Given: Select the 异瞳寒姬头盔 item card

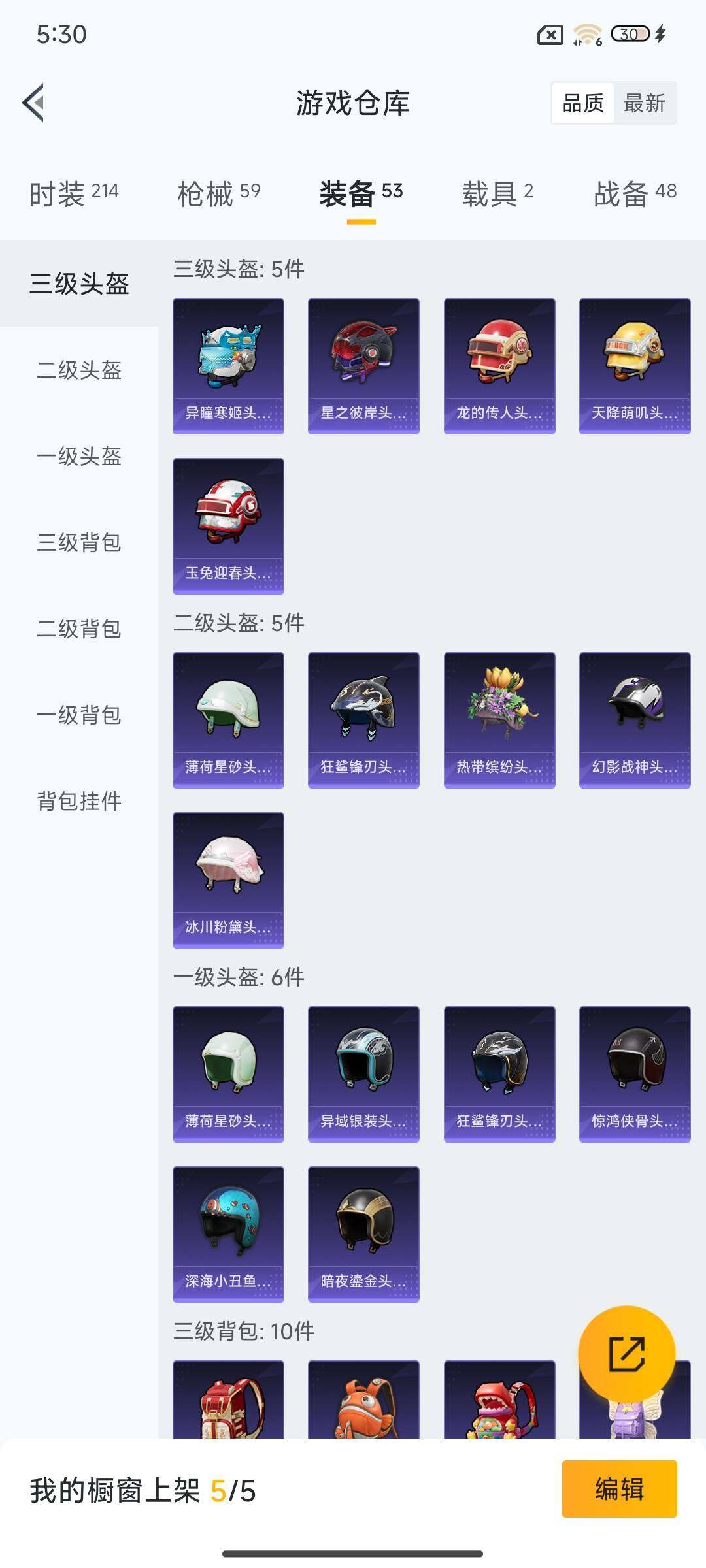Looking at the screenshot, I should click(x=228, y=366).
